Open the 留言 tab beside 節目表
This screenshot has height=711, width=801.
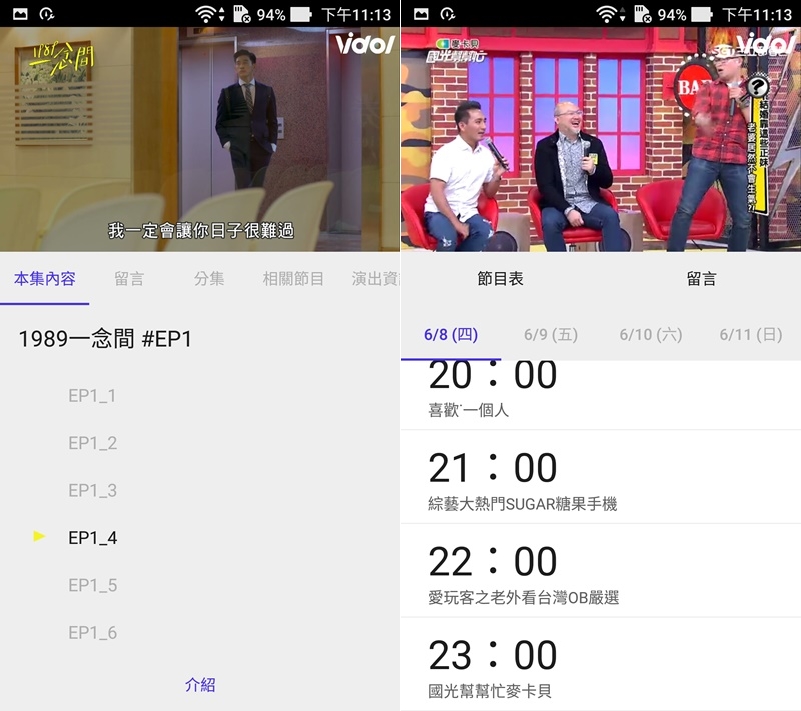(x=701, y=279)
